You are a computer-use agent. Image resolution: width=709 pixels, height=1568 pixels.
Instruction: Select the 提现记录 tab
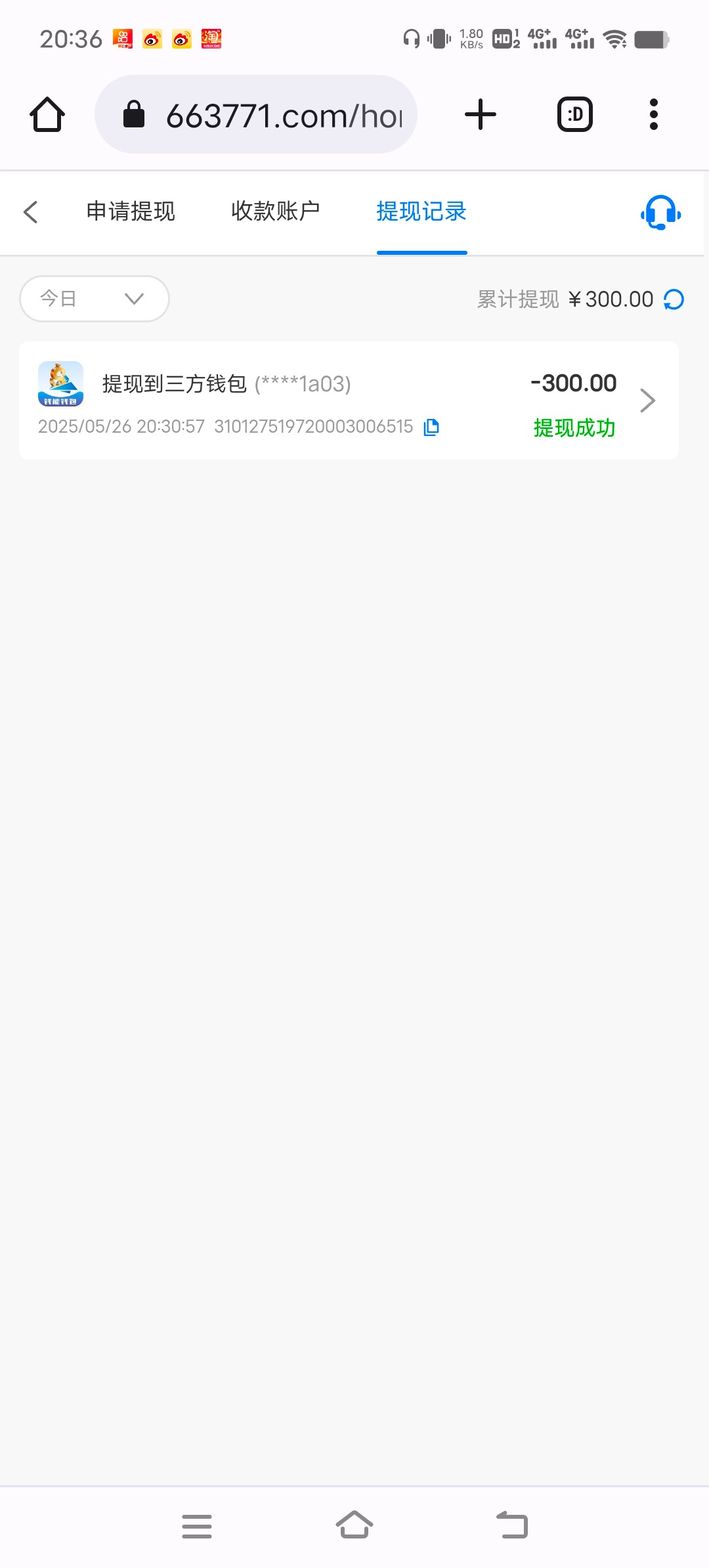pos(421,211)
